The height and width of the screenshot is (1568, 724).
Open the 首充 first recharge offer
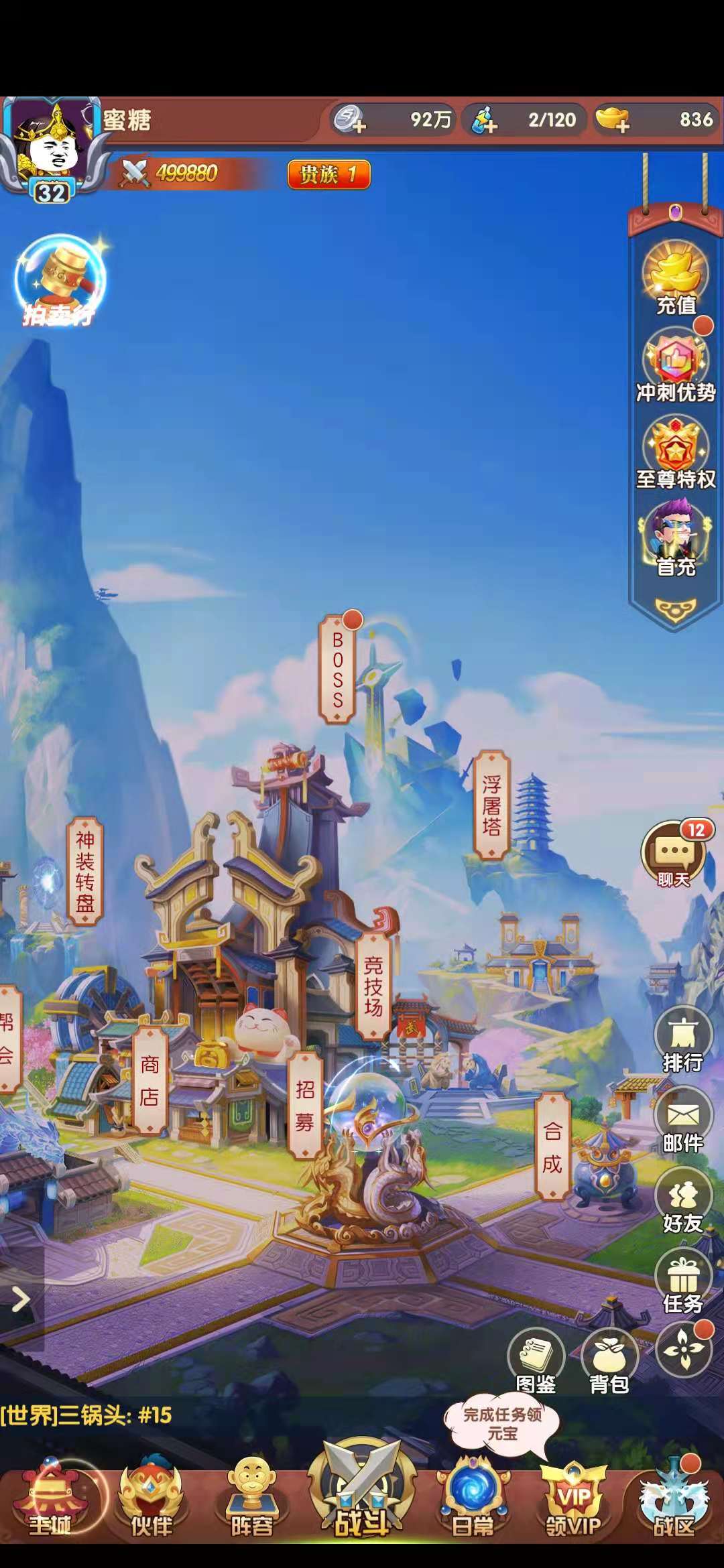point(676,539)
